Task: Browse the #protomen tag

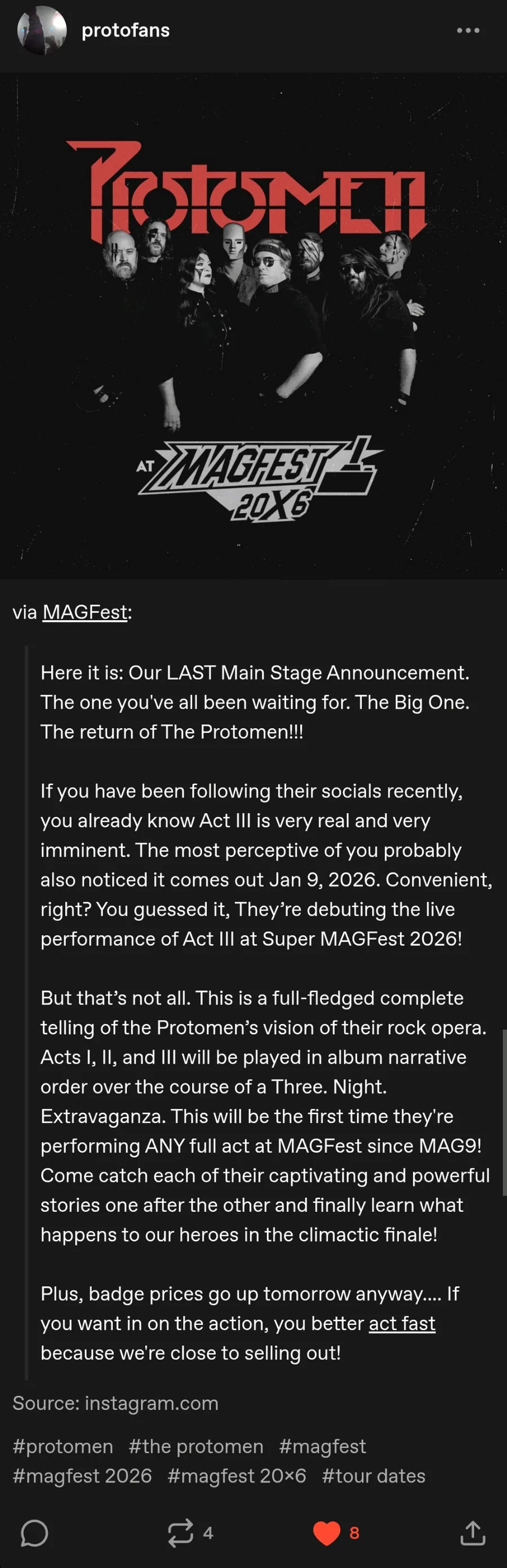Action: coord(63,1446)
